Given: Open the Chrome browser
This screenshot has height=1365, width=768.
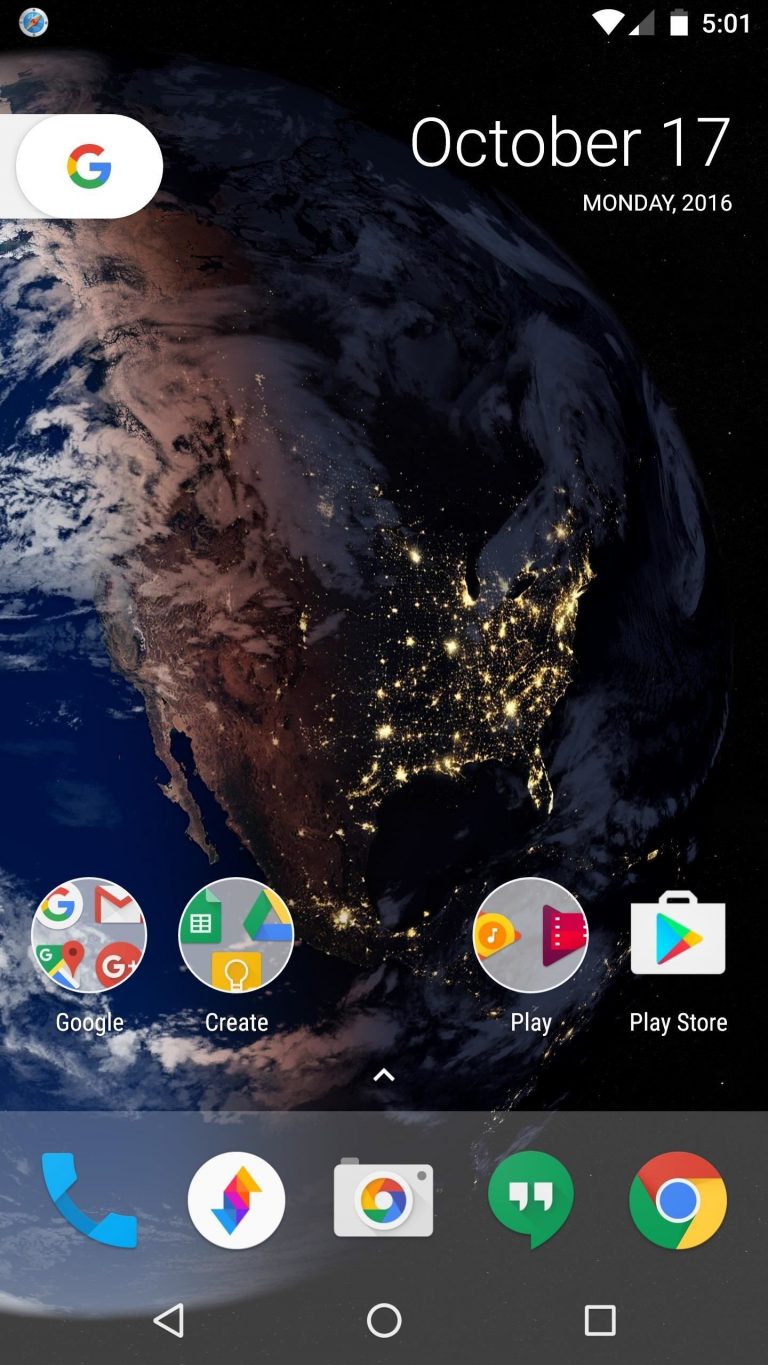Looking at the screenshot, I should tap(678, 1199).
